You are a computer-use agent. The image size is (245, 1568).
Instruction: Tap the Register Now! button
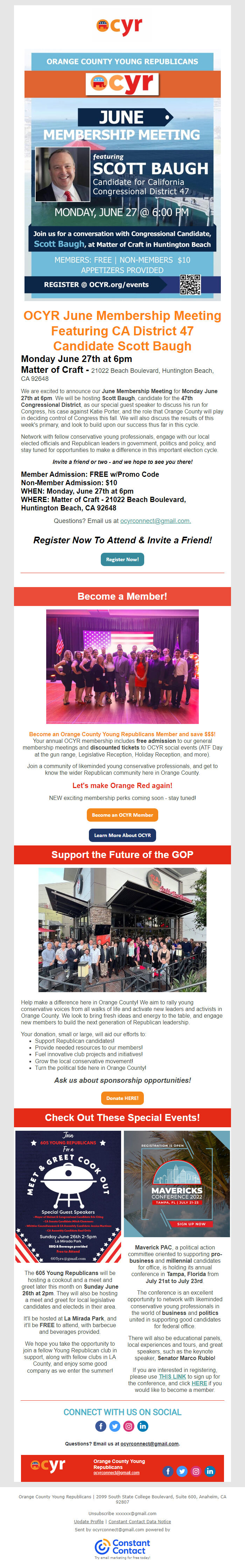122,559
